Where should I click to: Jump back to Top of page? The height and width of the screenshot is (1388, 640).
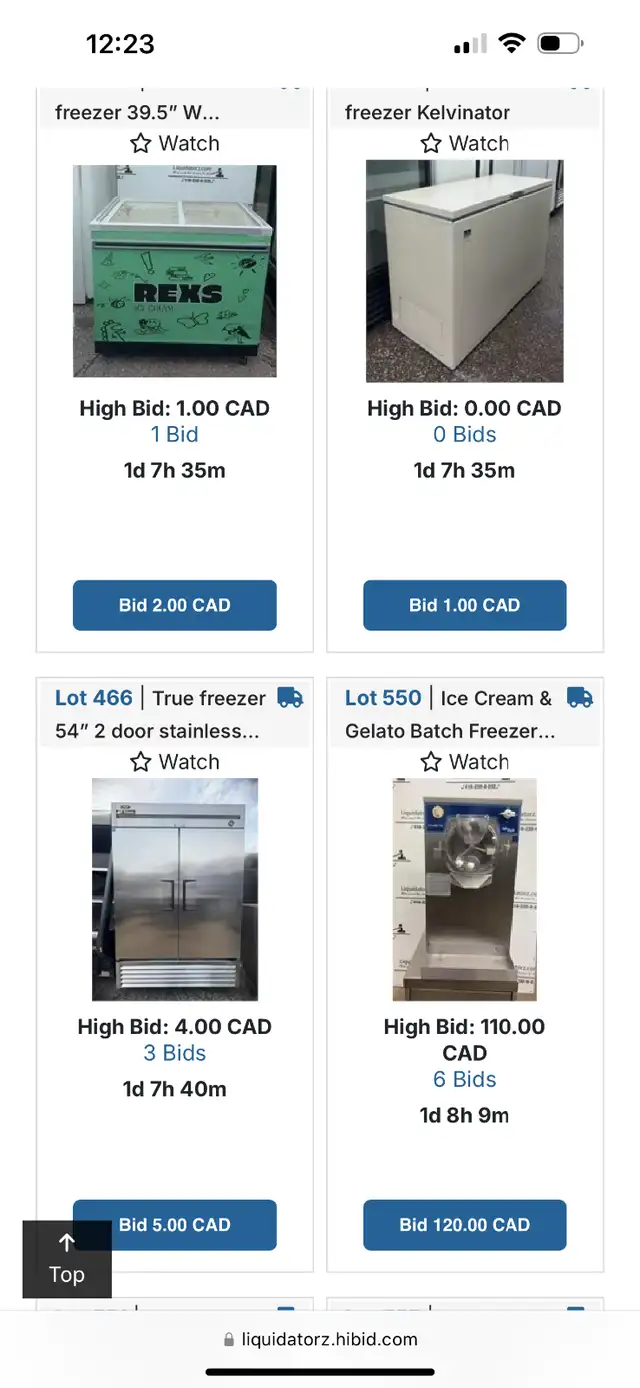pyautogui.click(x=67, y=1259)
